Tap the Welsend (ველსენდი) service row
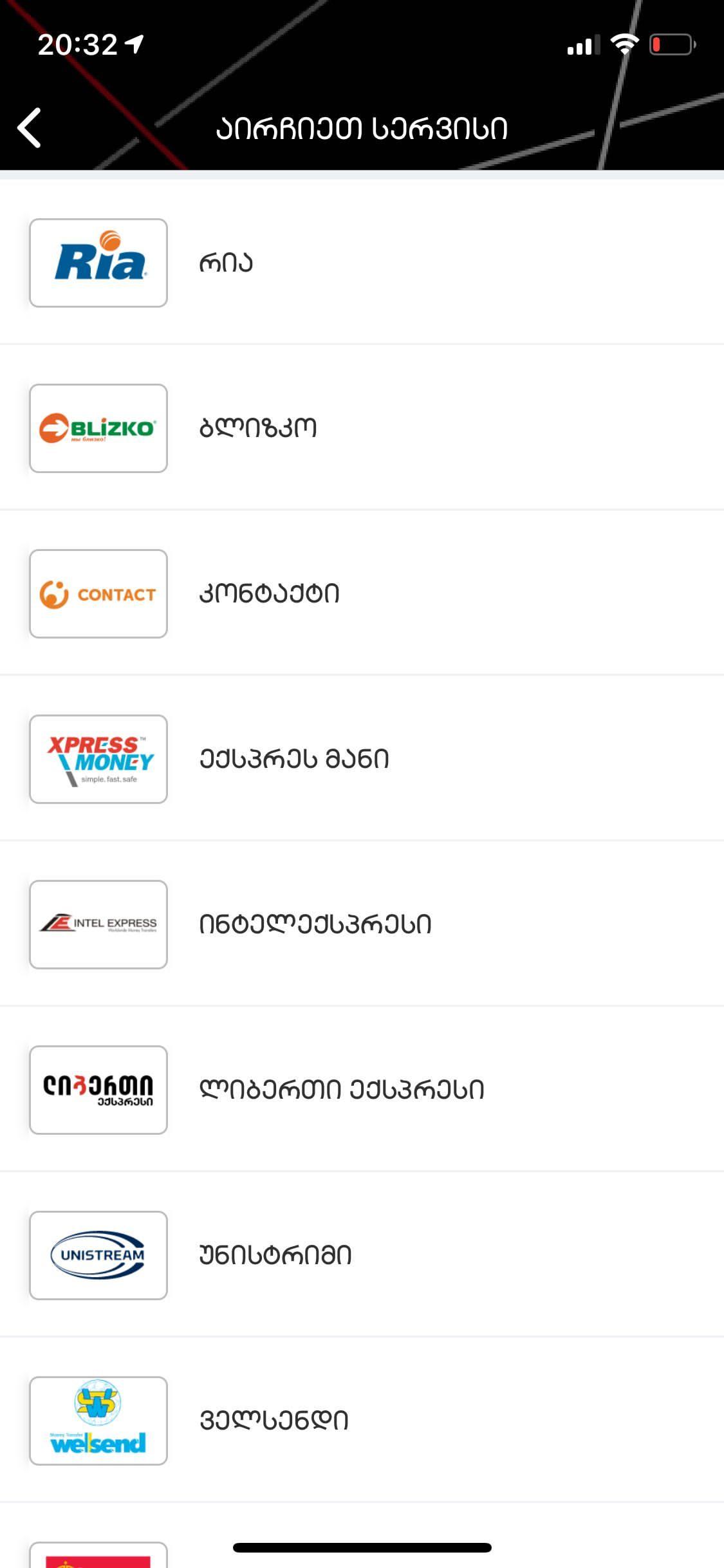This screenshot has width=724, height=1568. pos(362,1421)
